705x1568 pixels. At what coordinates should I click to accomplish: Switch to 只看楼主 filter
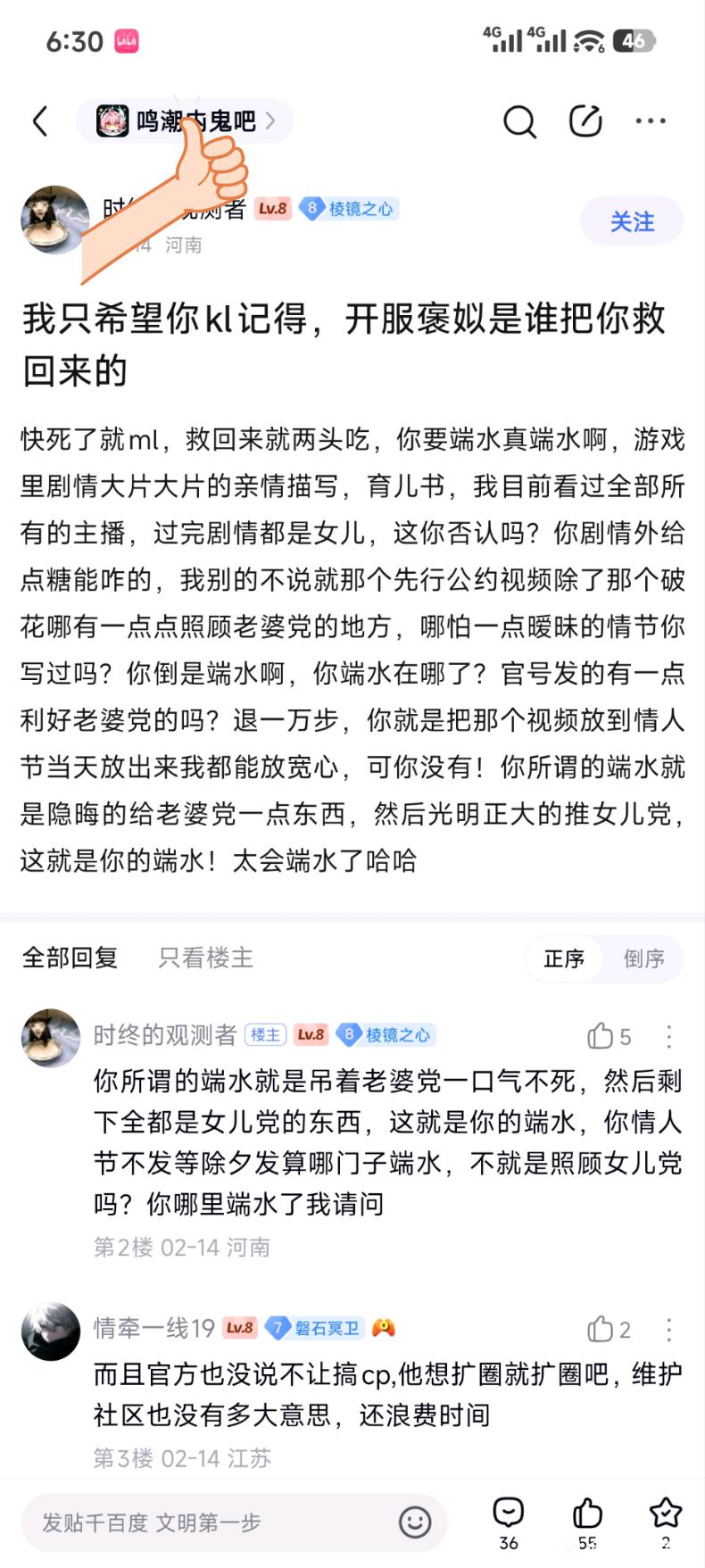pyautogui.click(x=206, y=958)
